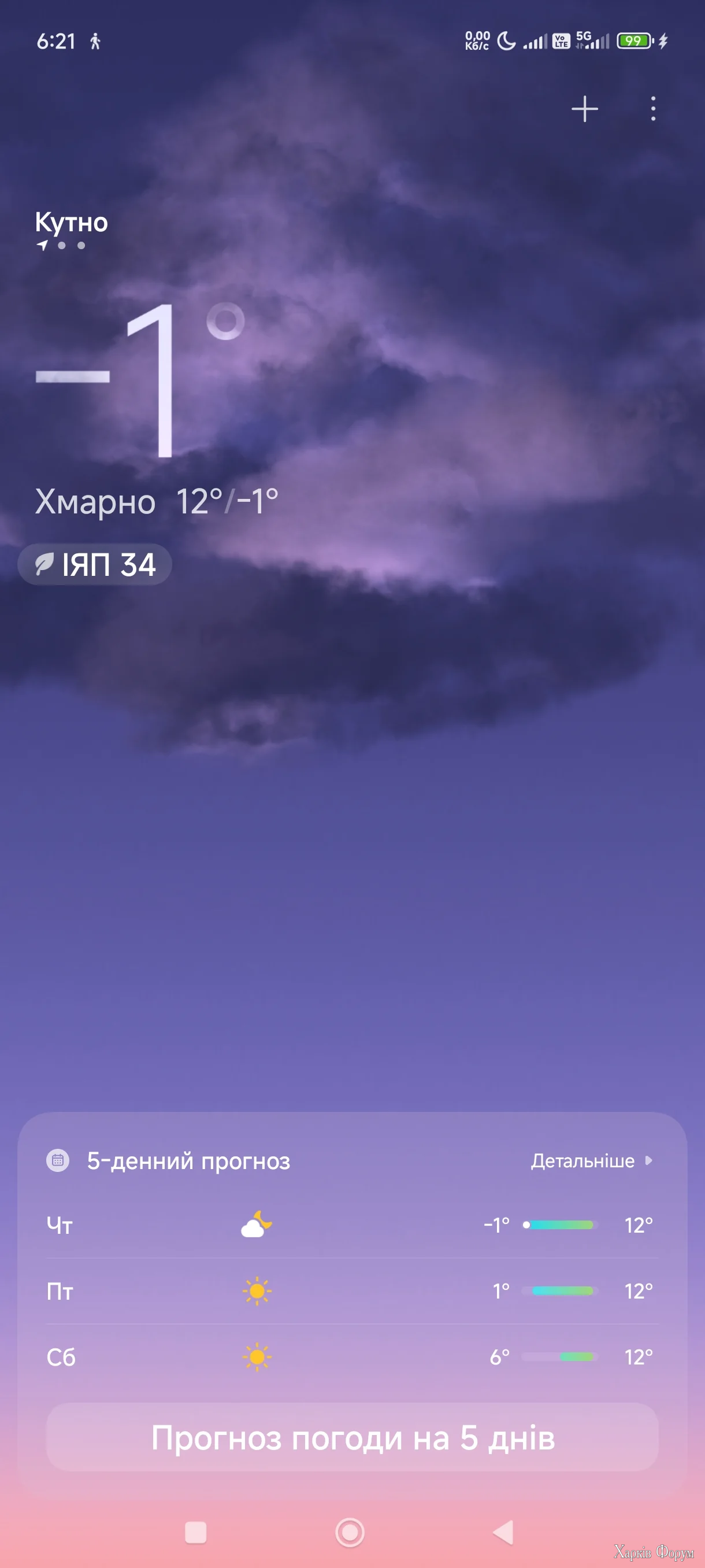Screen dimensions: 705x1568
Task: Open the air quality ІЯП 34 chip
Action: pos(95,564)
